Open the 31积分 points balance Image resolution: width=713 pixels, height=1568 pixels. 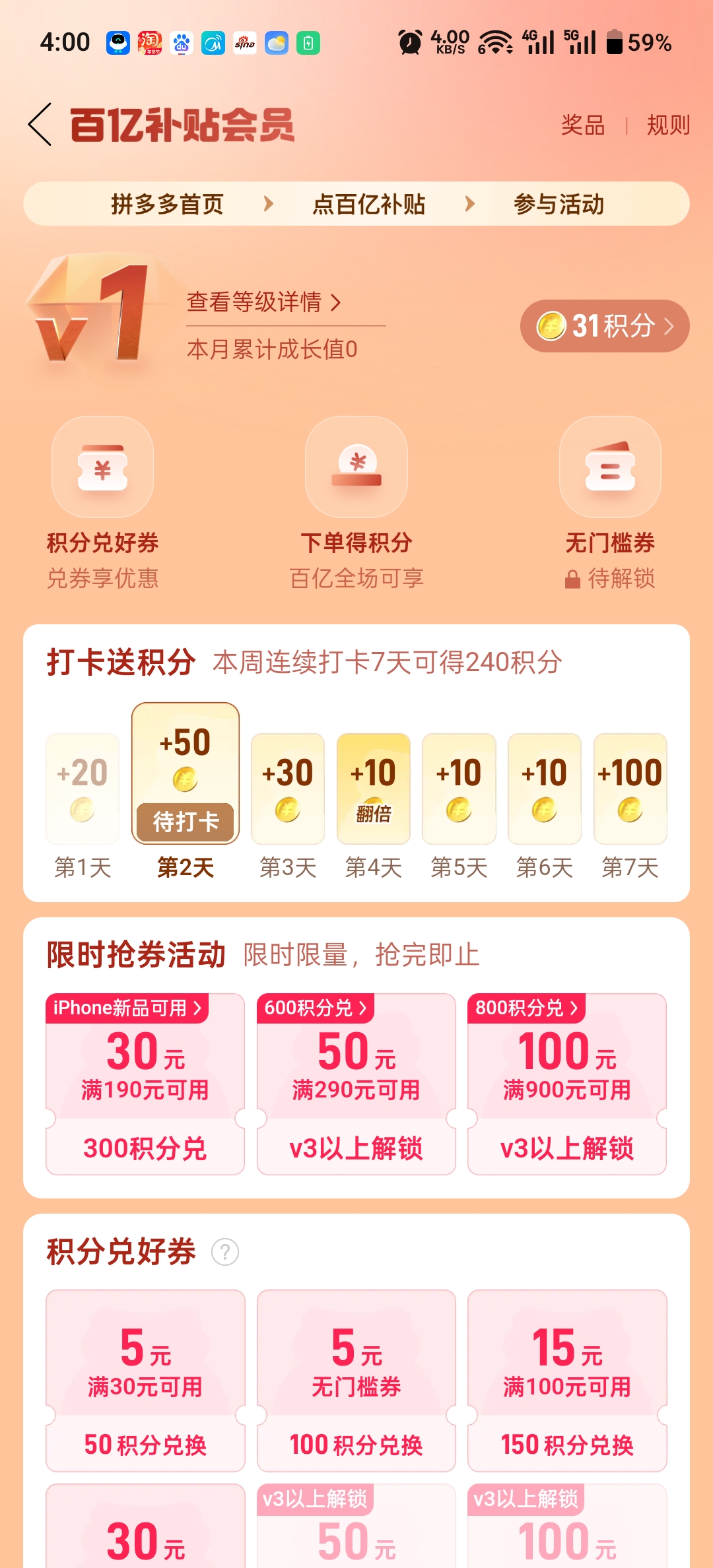pos(604,326)
